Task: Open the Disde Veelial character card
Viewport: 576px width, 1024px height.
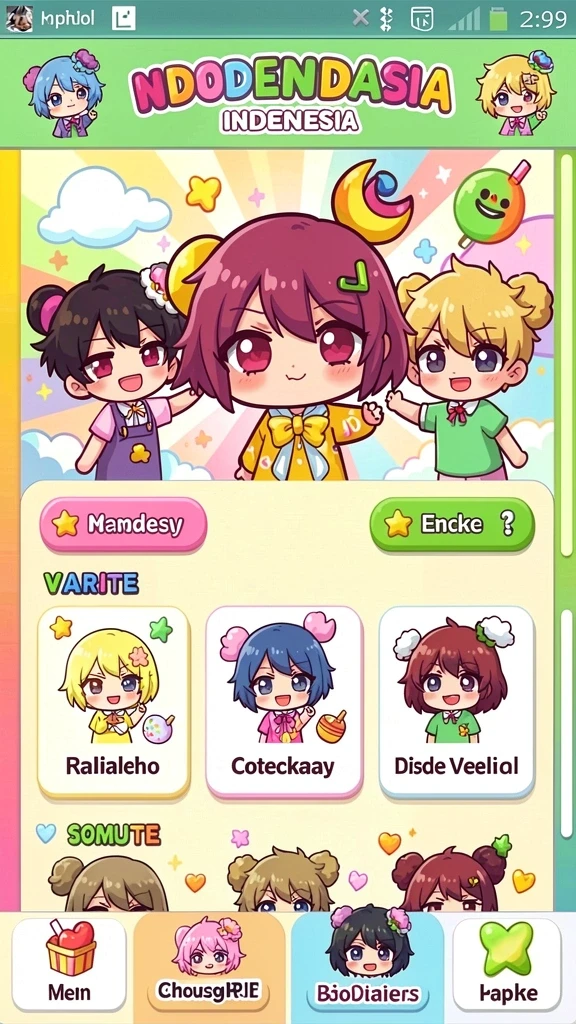Action: pos(456,702)
